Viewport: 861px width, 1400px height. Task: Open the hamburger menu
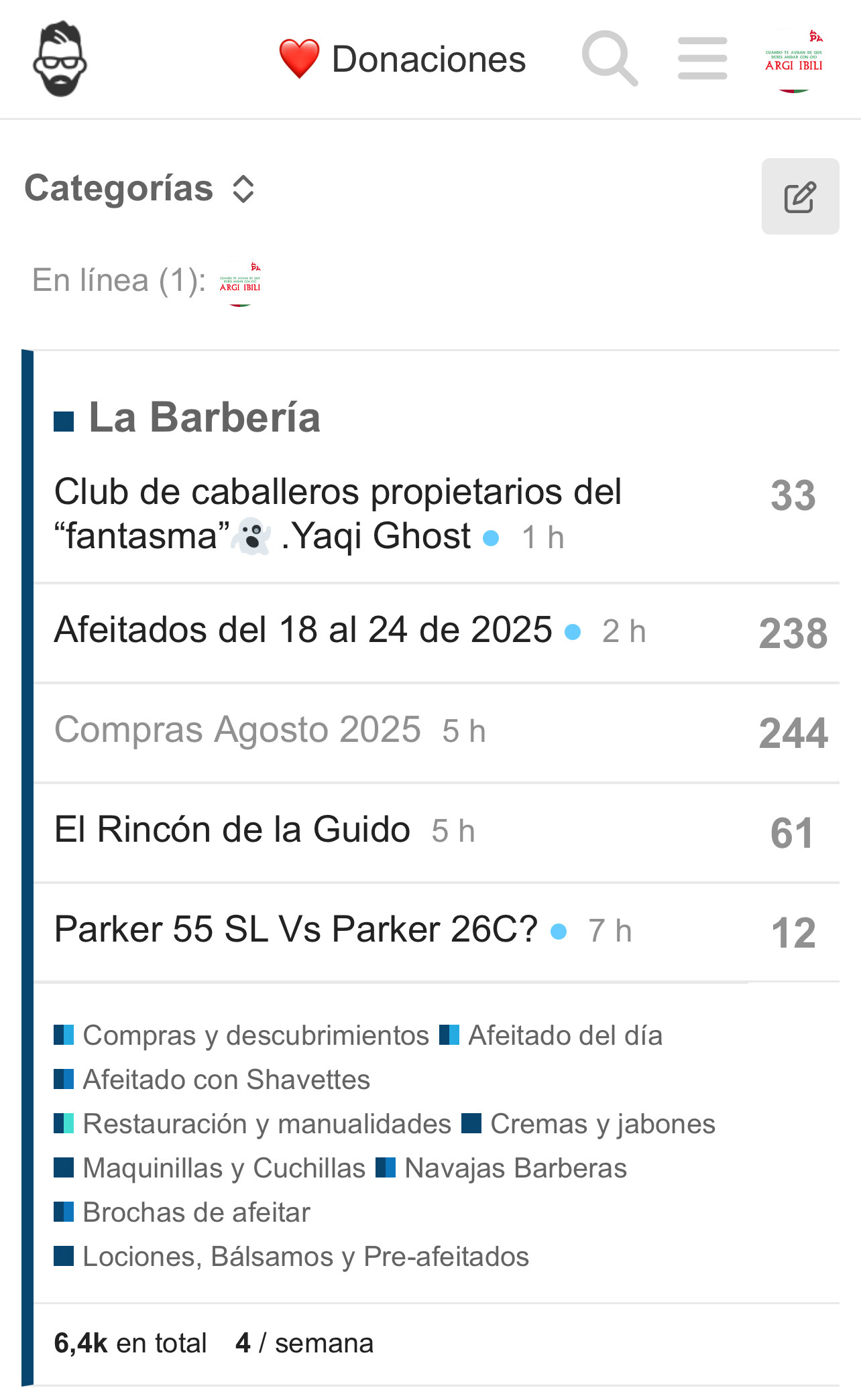702,59
